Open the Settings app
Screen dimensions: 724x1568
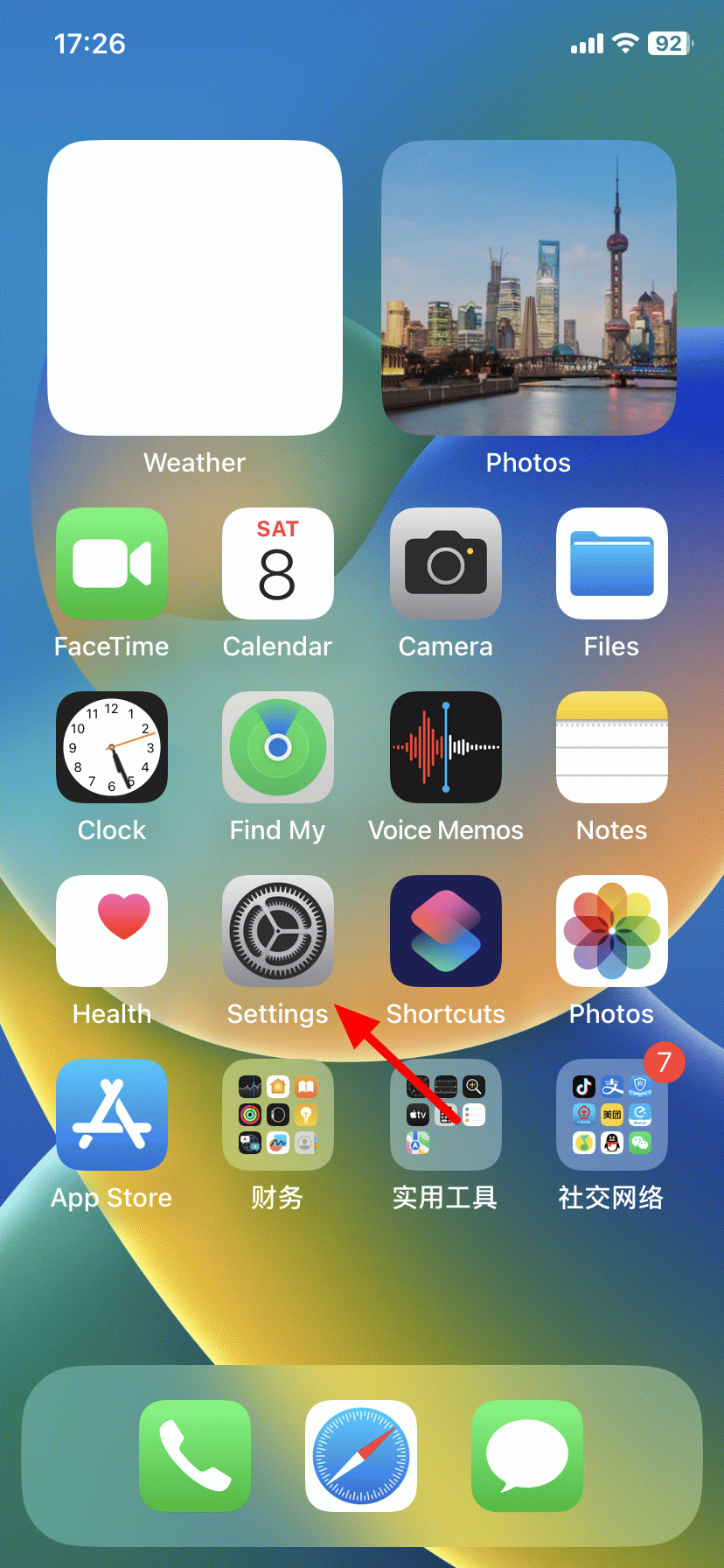(x=278, y=931)
